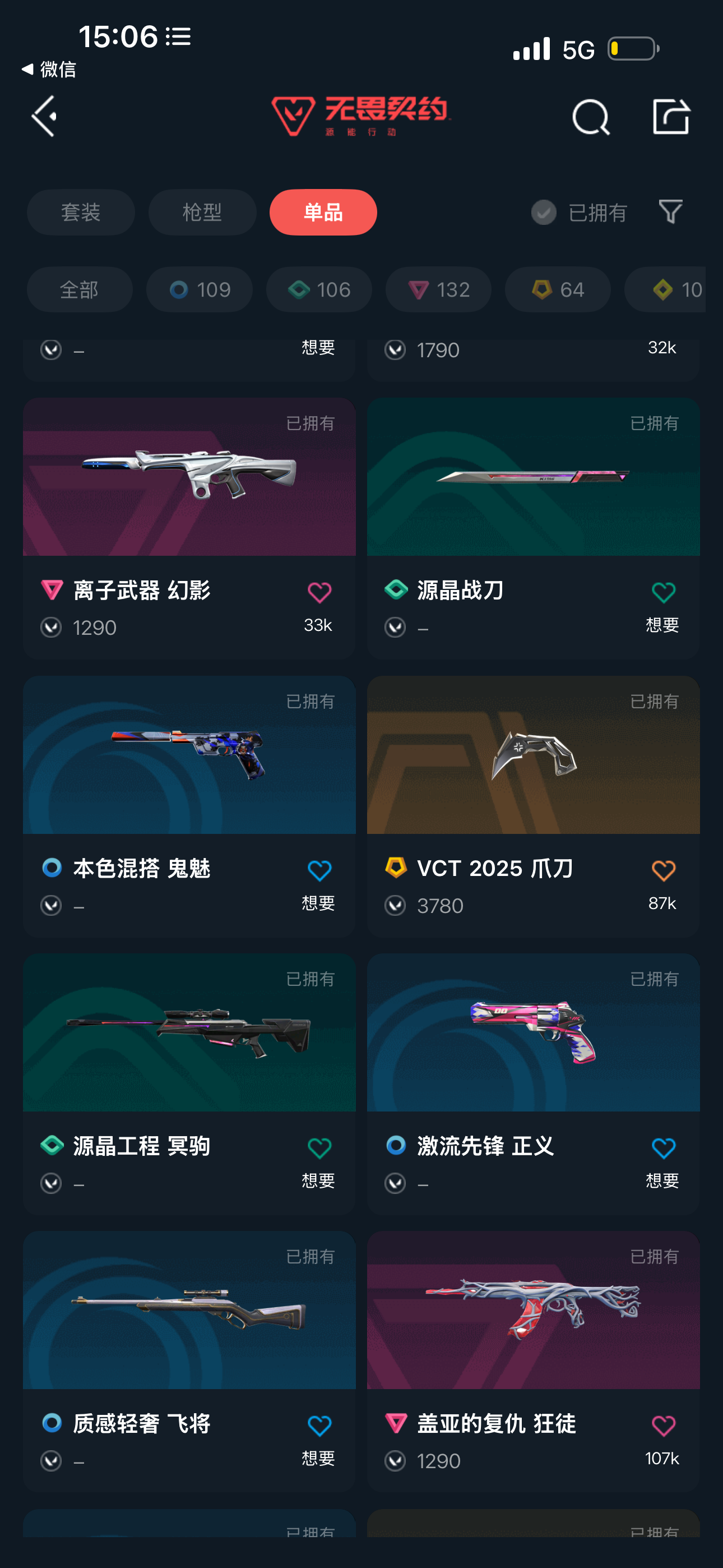The image size is (723, 1568).
Task: Go back using the top-left arrow
Action: click(44, 116)
